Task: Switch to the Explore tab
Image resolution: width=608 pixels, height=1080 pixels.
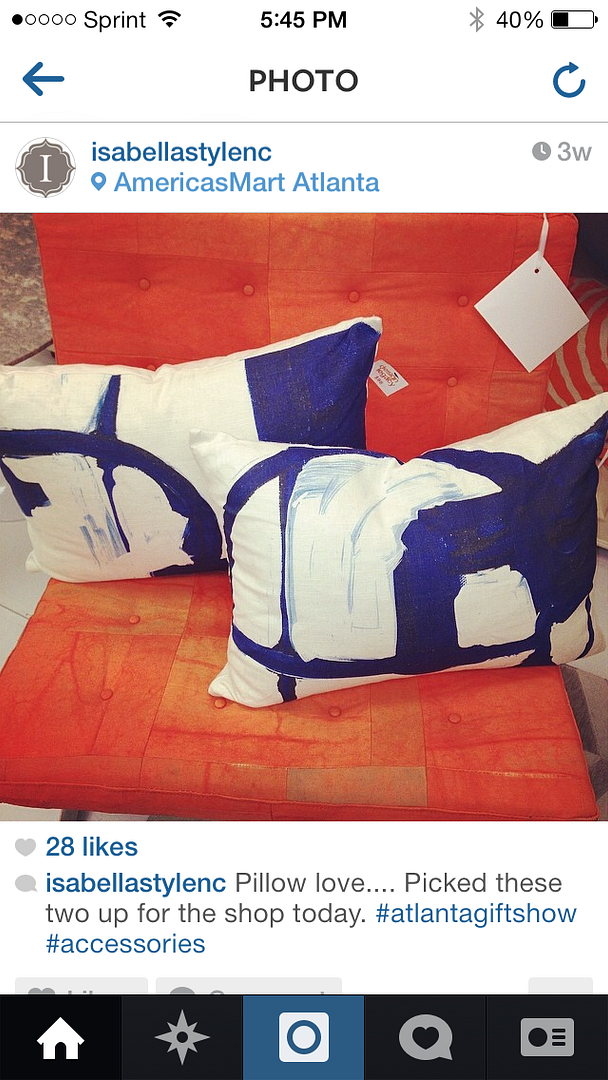Action: pos(182,1038)
